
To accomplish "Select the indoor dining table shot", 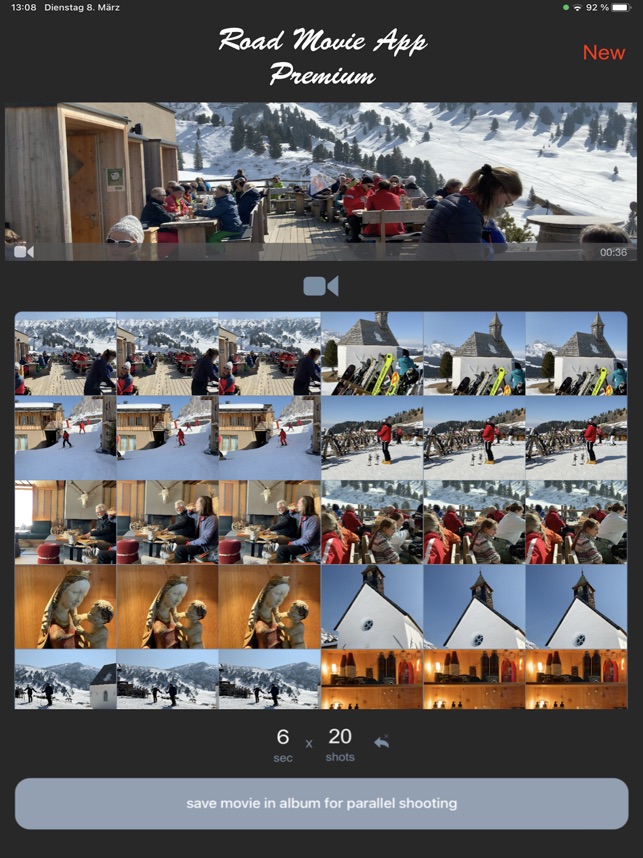I will click(x=66, y=523).
